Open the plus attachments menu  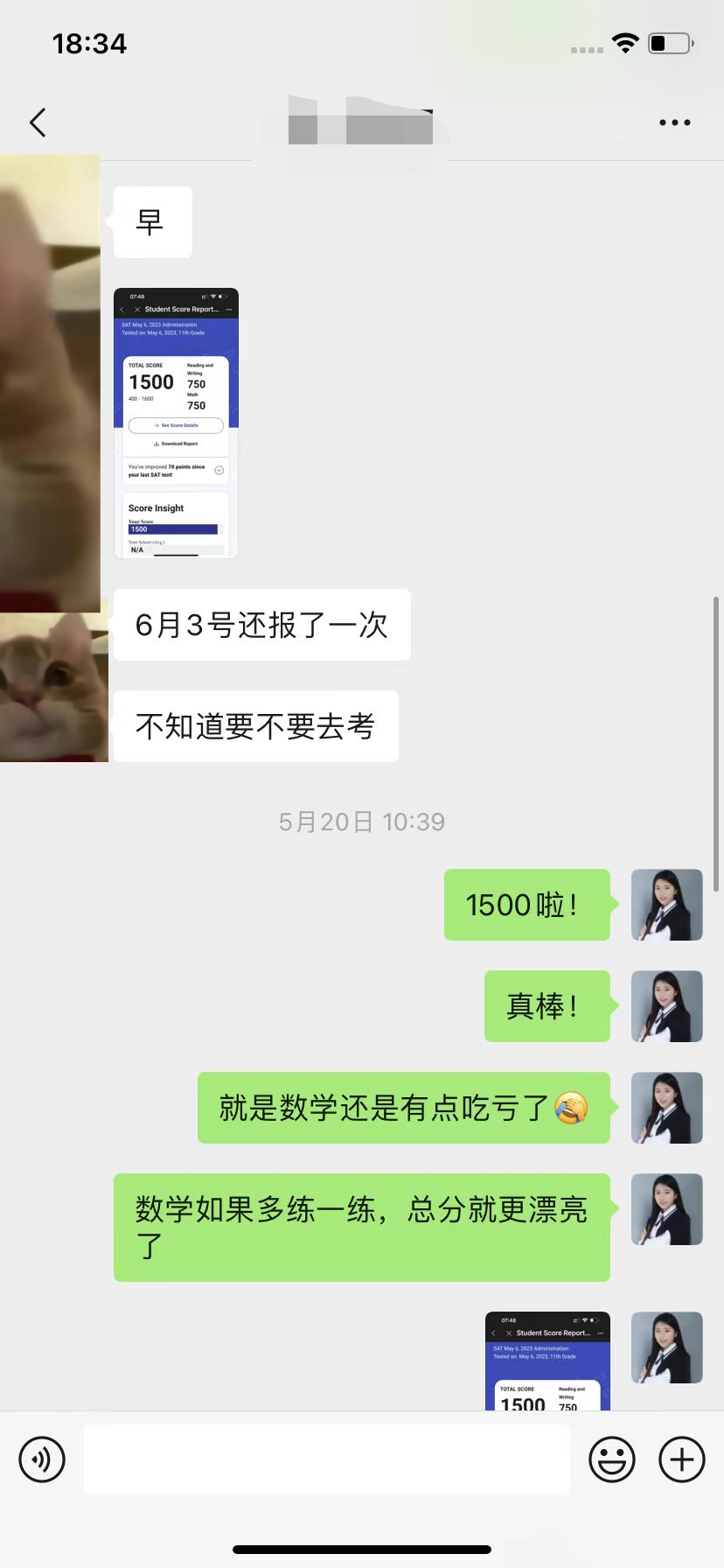pos(681,1459)
